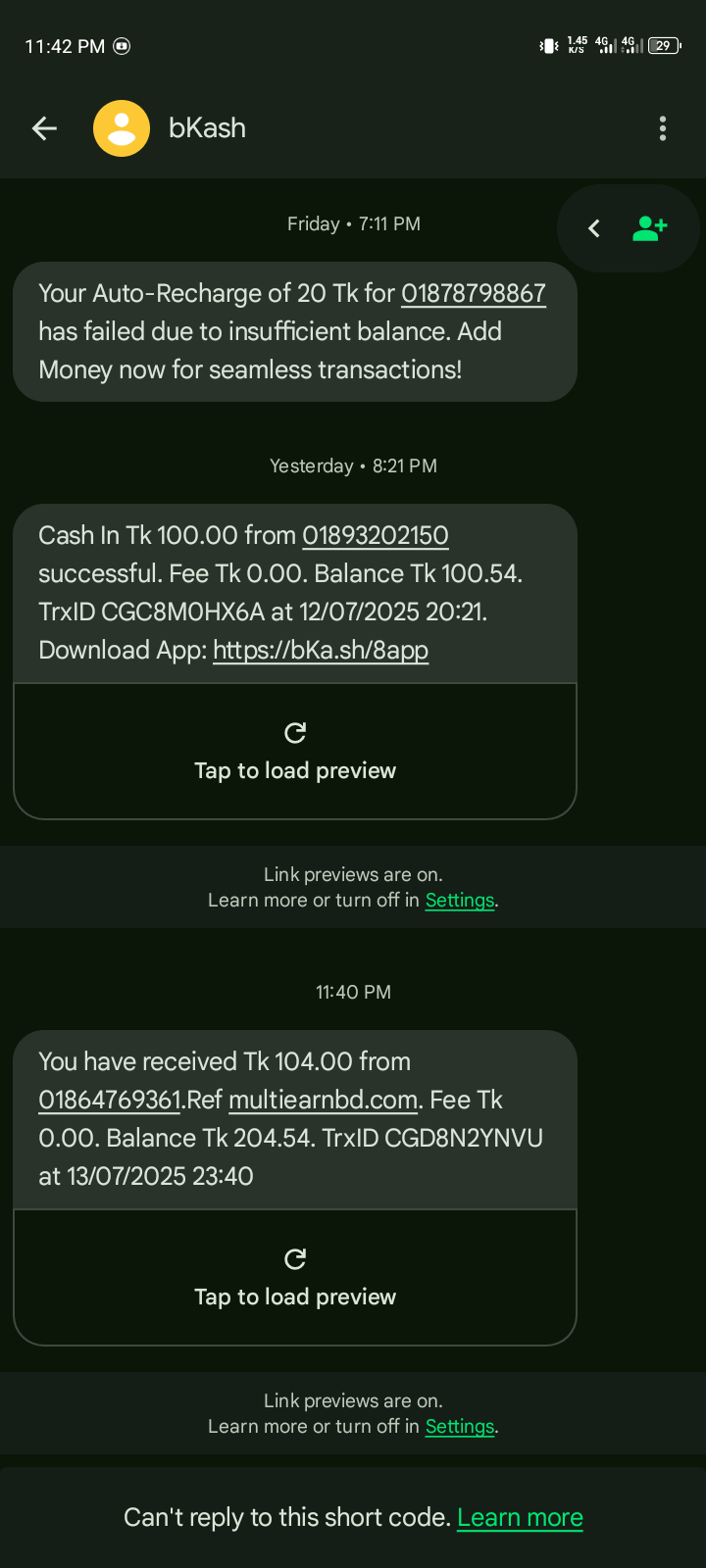Load preview under the Cash In message
This screenshot has width=706, height=1568.
coord(295,752)
